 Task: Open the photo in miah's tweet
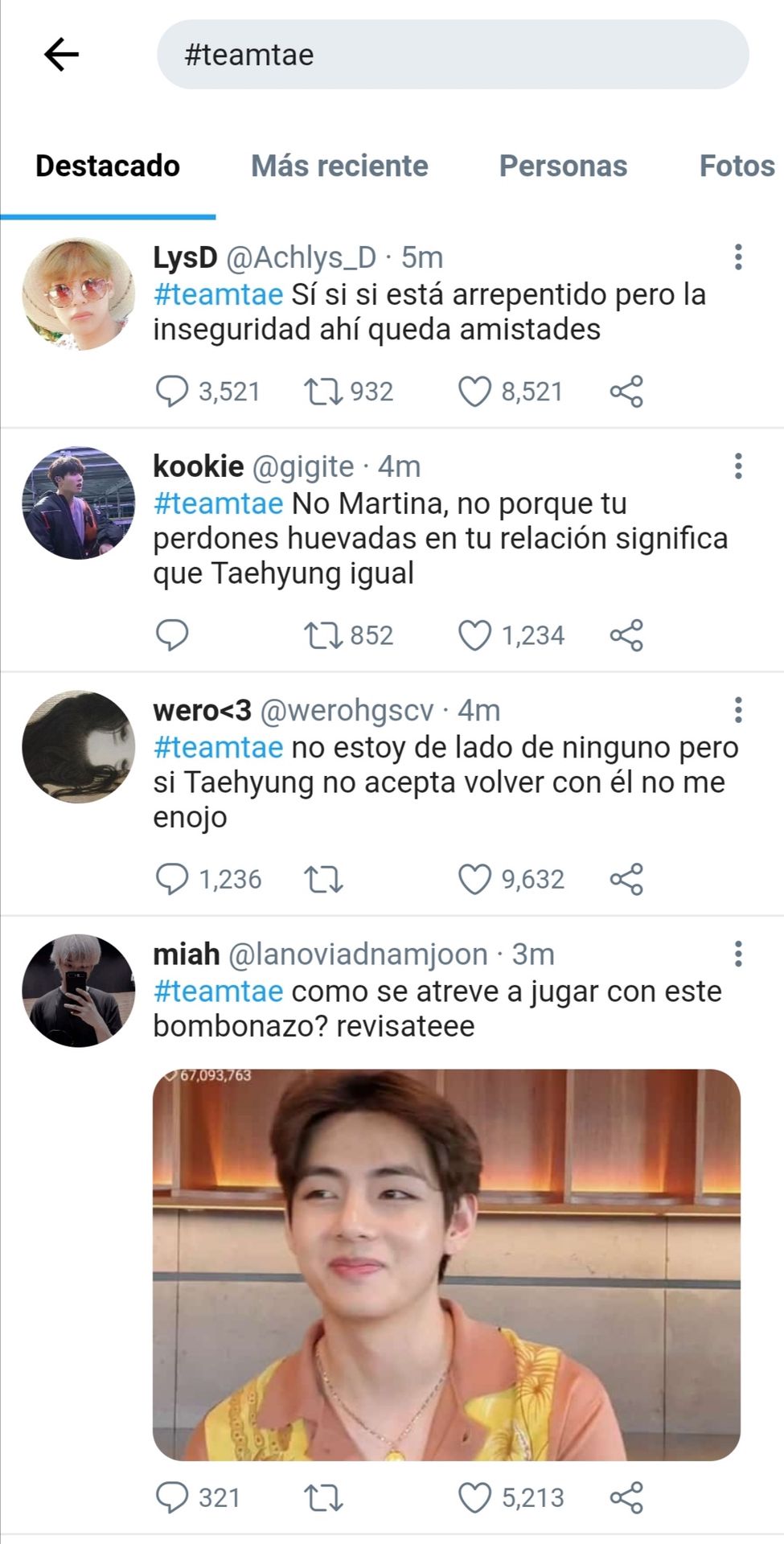click(x=446, y=1265)
